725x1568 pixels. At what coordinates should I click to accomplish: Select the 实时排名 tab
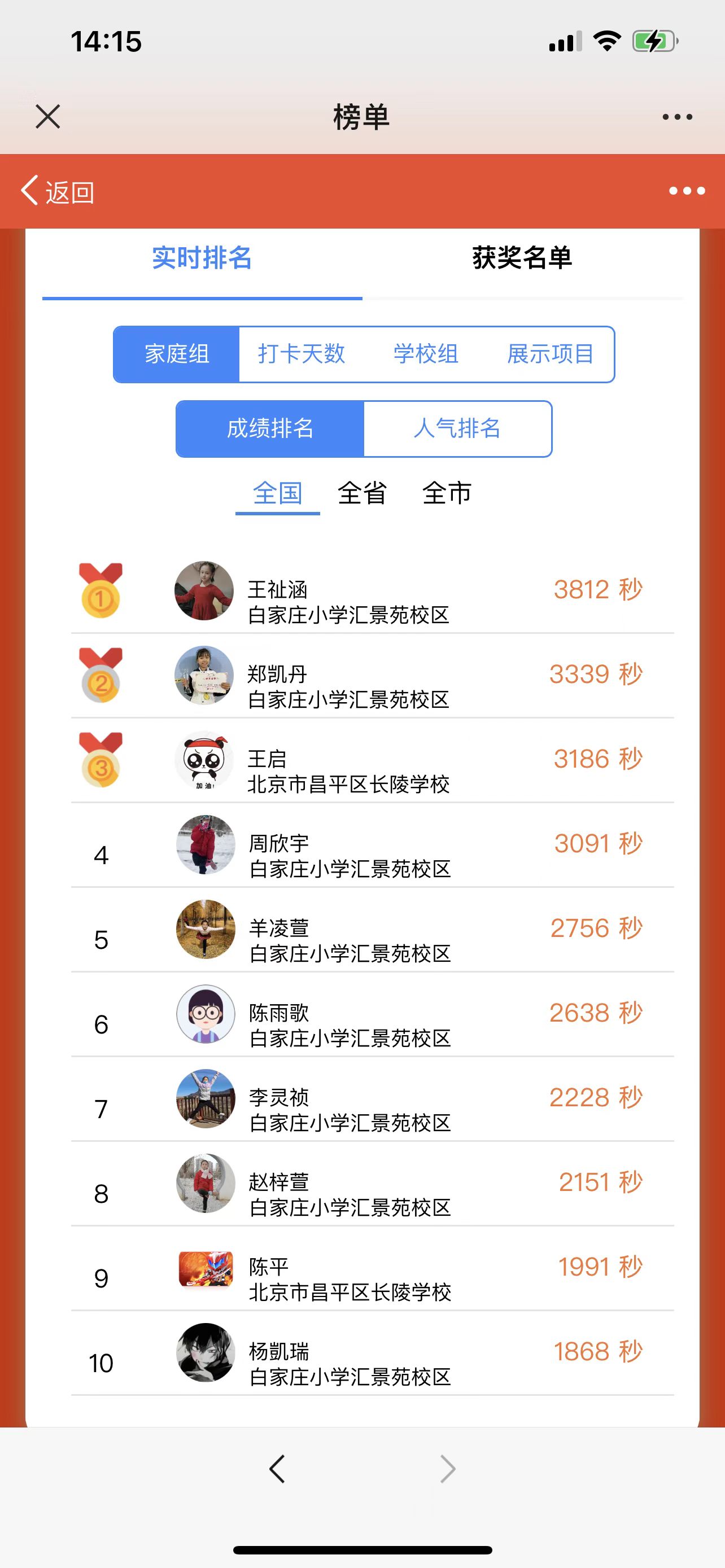tap(202, 258)
